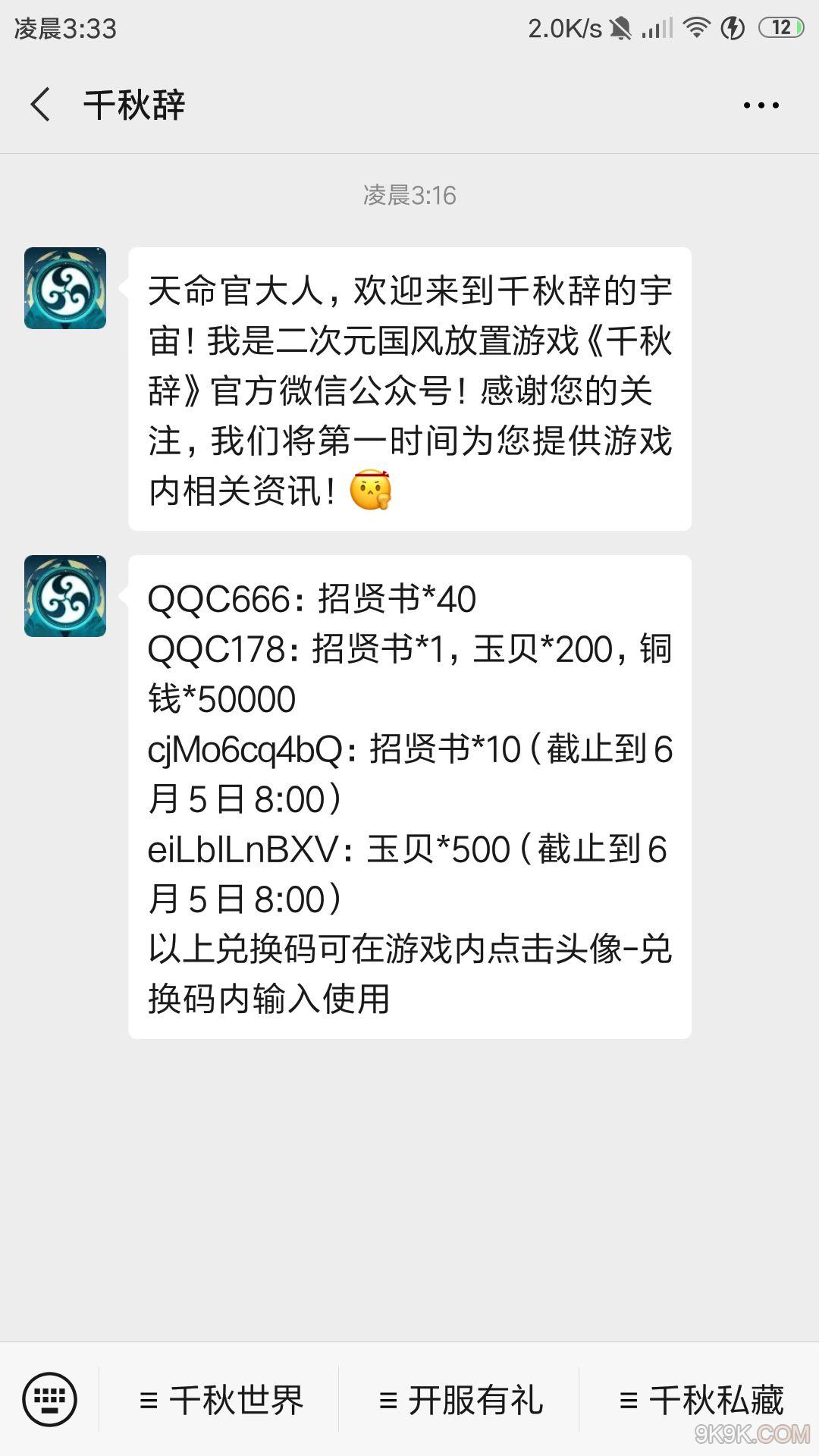Screen dimensions: 819x1456
Task: Open the three-dot overflow menu
Action: [761, 105]
